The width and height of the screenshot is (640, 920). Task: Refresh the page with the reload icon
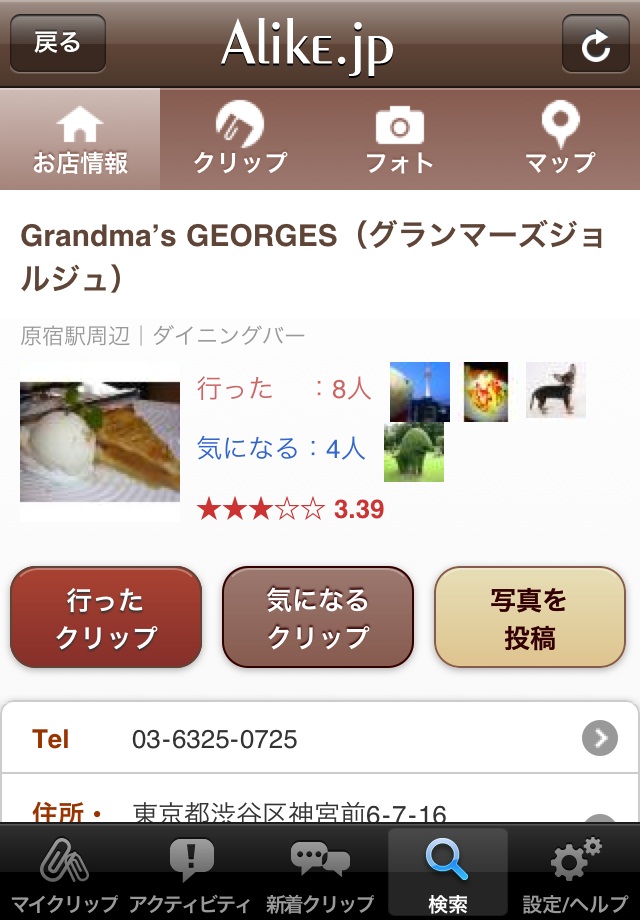[595, 44]
